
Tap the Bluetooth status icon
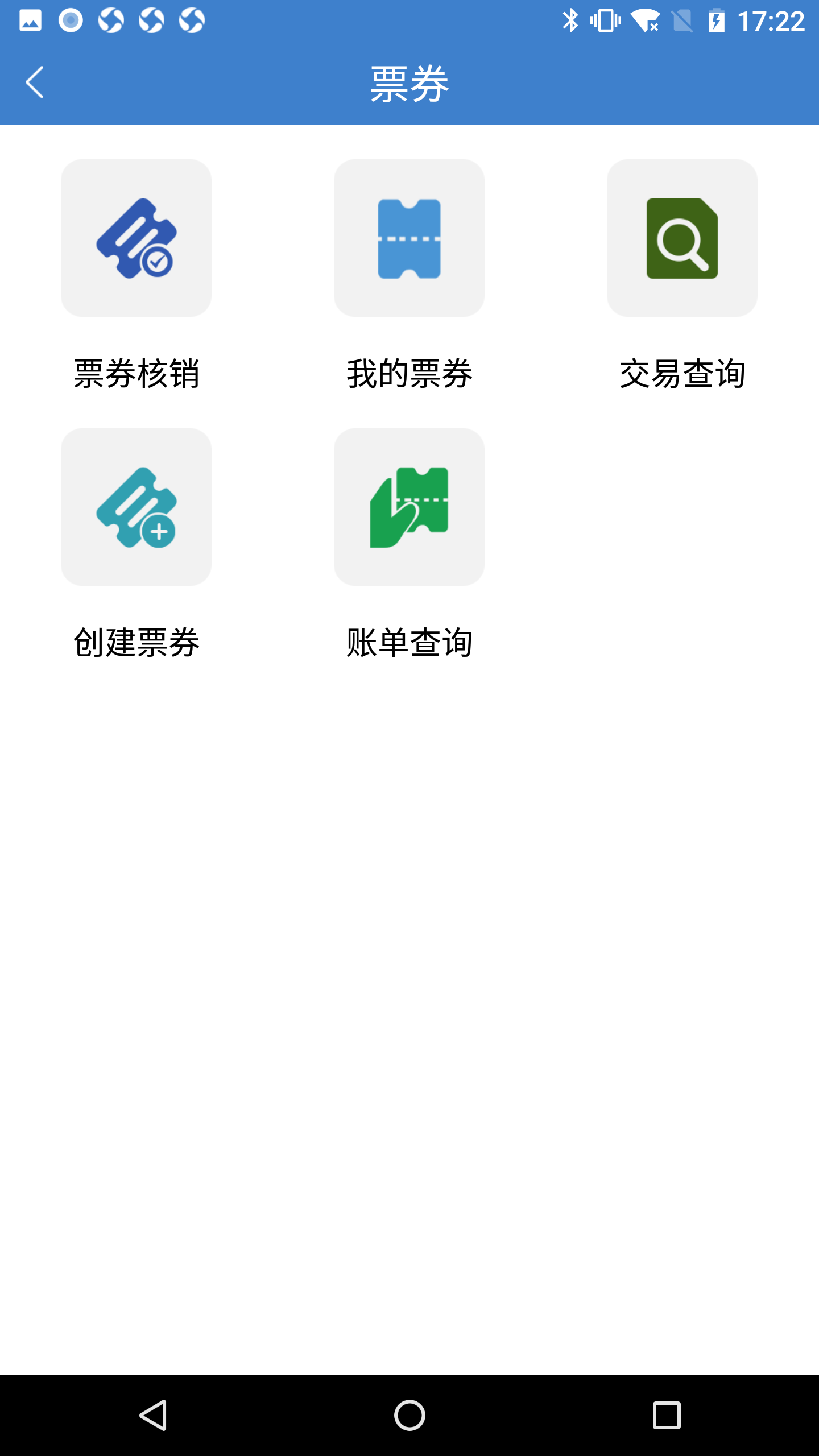click(x=570, y=20)
